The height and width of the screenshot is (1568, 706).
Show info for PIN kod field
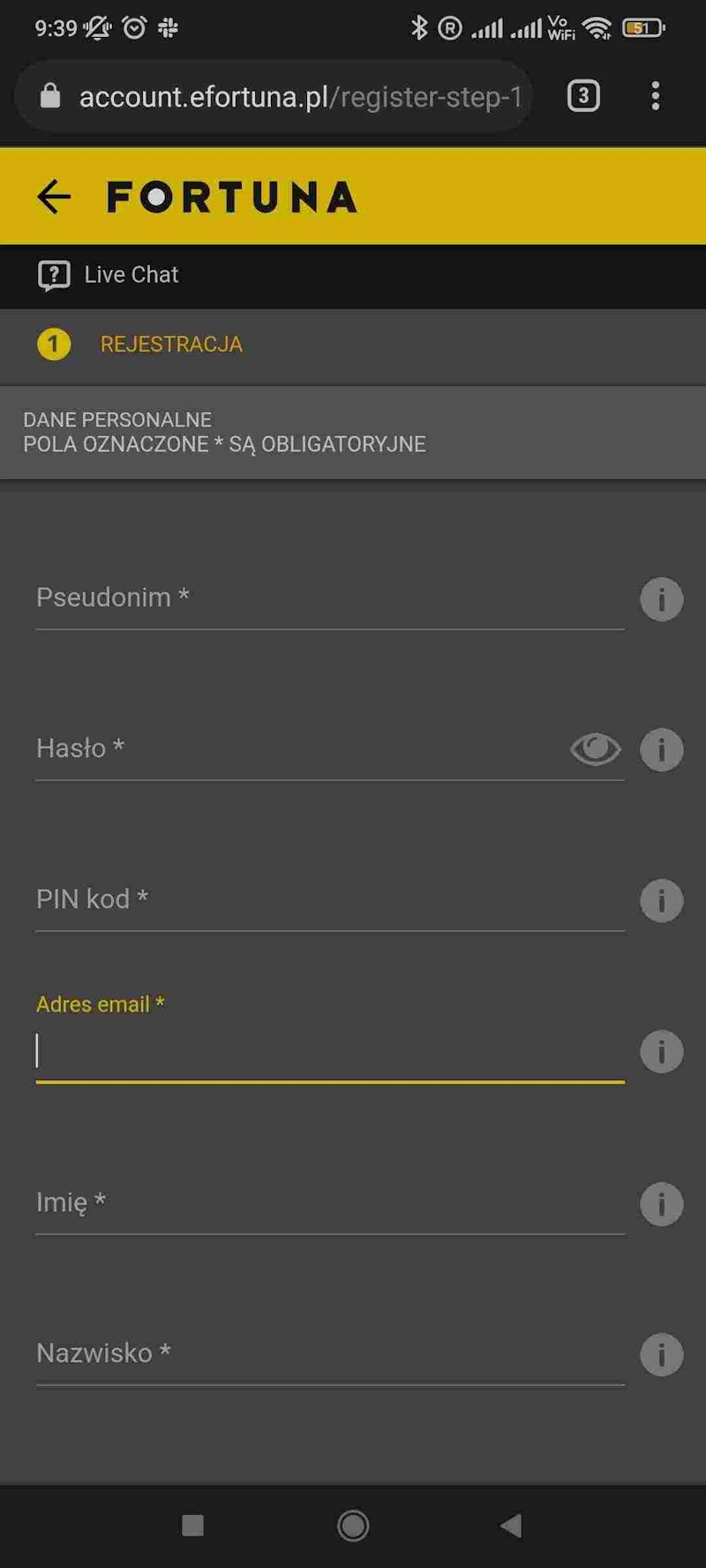661,901
